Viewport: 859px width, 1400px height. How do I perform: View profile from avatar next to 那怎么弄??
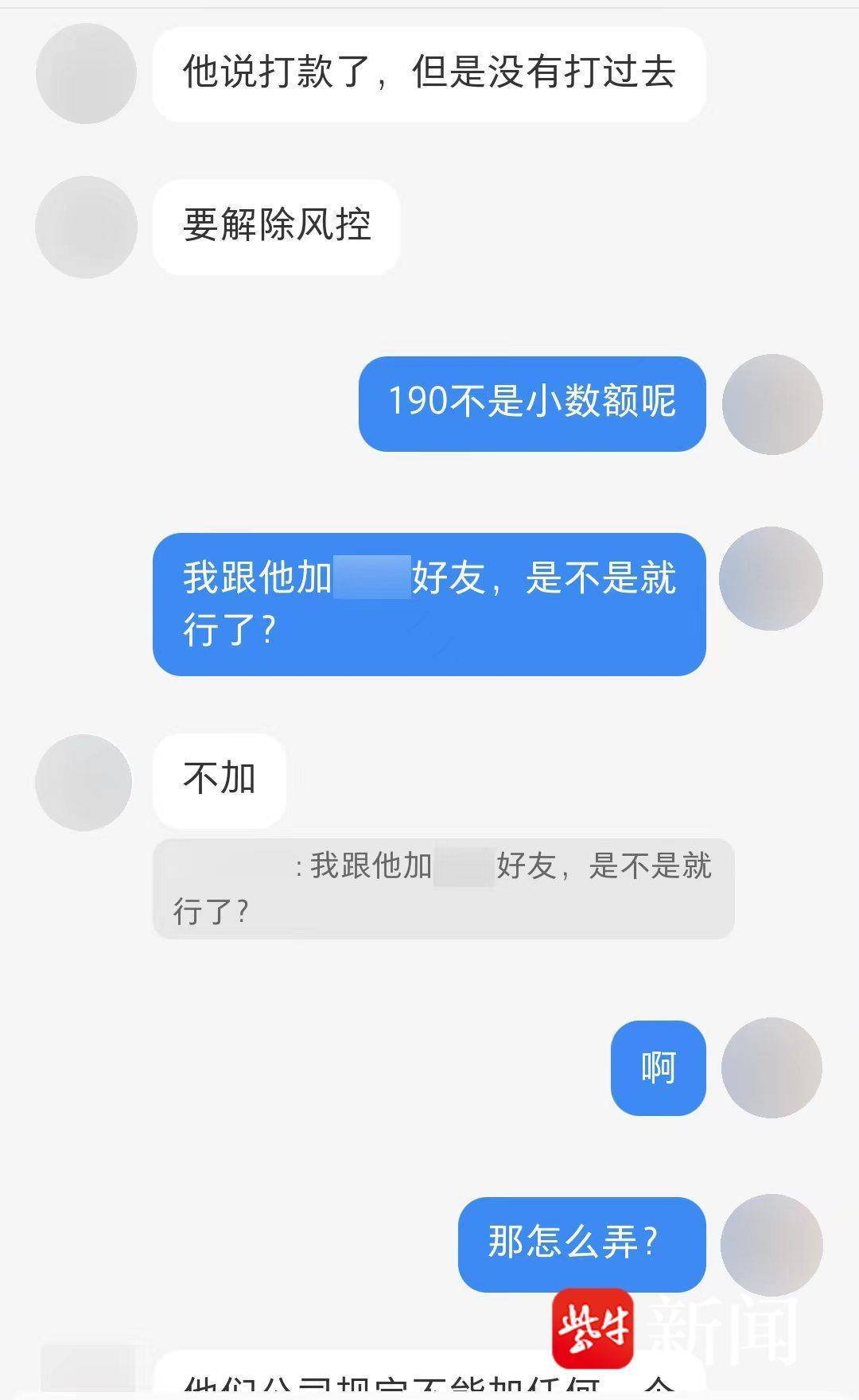tap(771, 1245)
